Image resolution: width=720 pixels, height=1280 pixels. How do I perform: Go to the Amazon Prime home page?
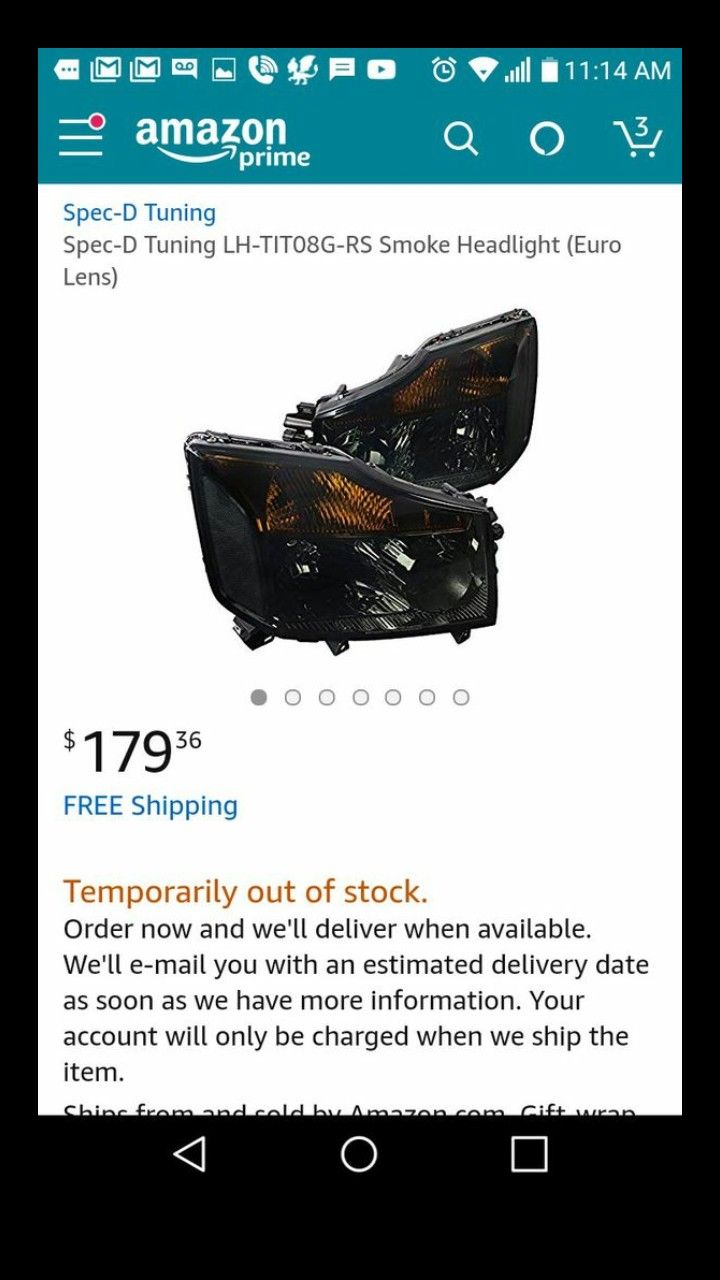tap(222, 140)
